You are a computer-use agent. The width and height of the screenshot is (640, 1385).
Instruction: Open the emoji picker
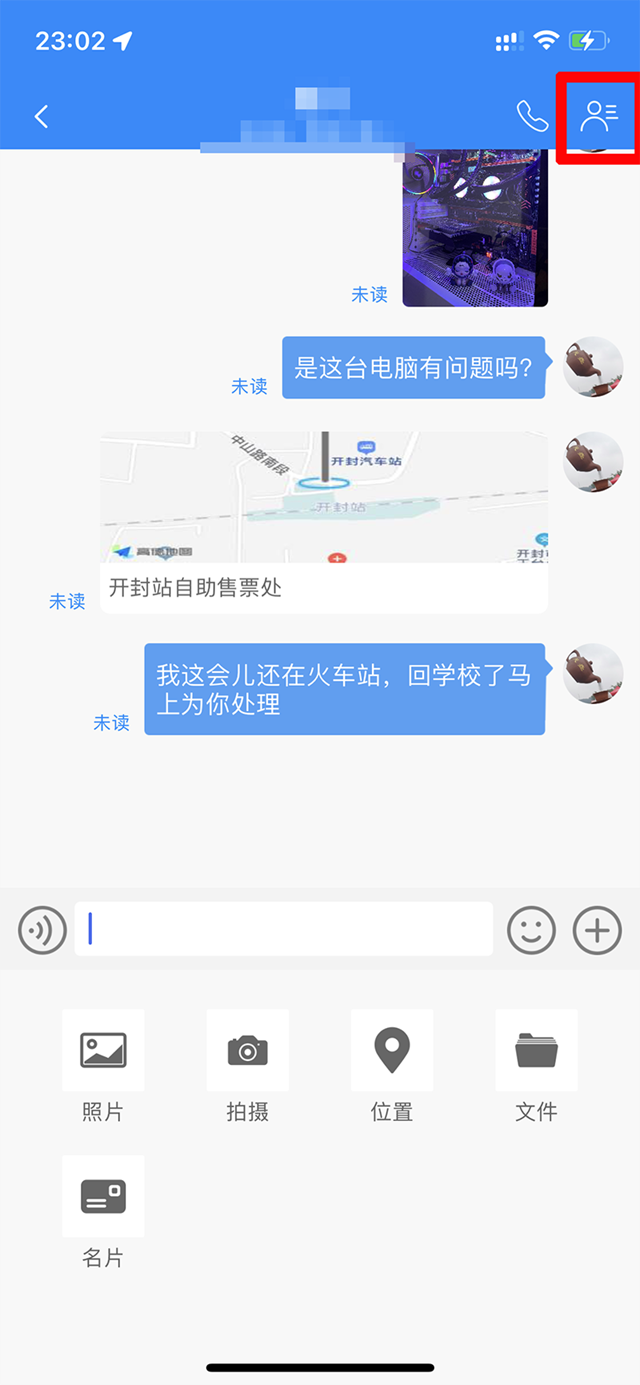click(x=531, y=931)
